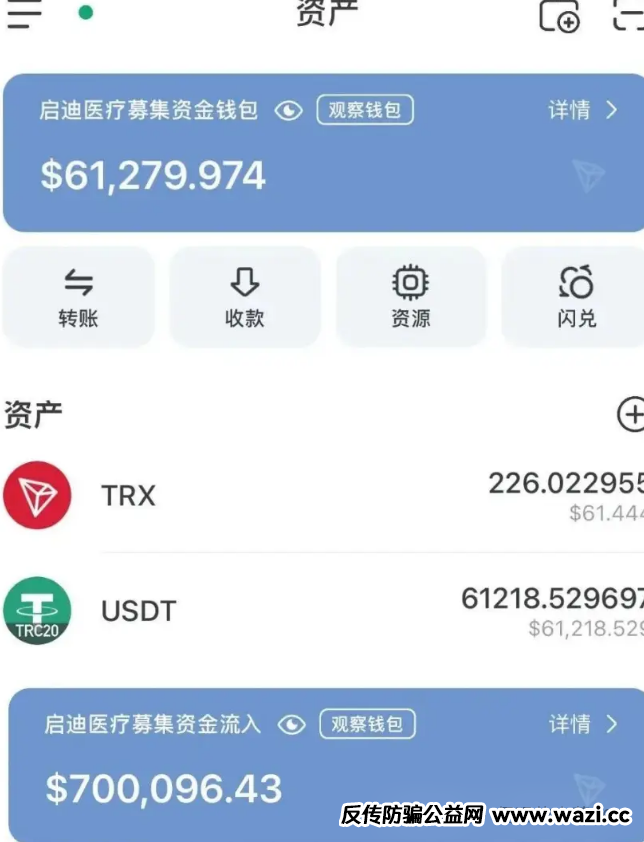Image resolution: width=644 pixels, height=842 pixels.
Task: View 详情 of 启迪医疗募集资金流入
Action: click(584, 724)
